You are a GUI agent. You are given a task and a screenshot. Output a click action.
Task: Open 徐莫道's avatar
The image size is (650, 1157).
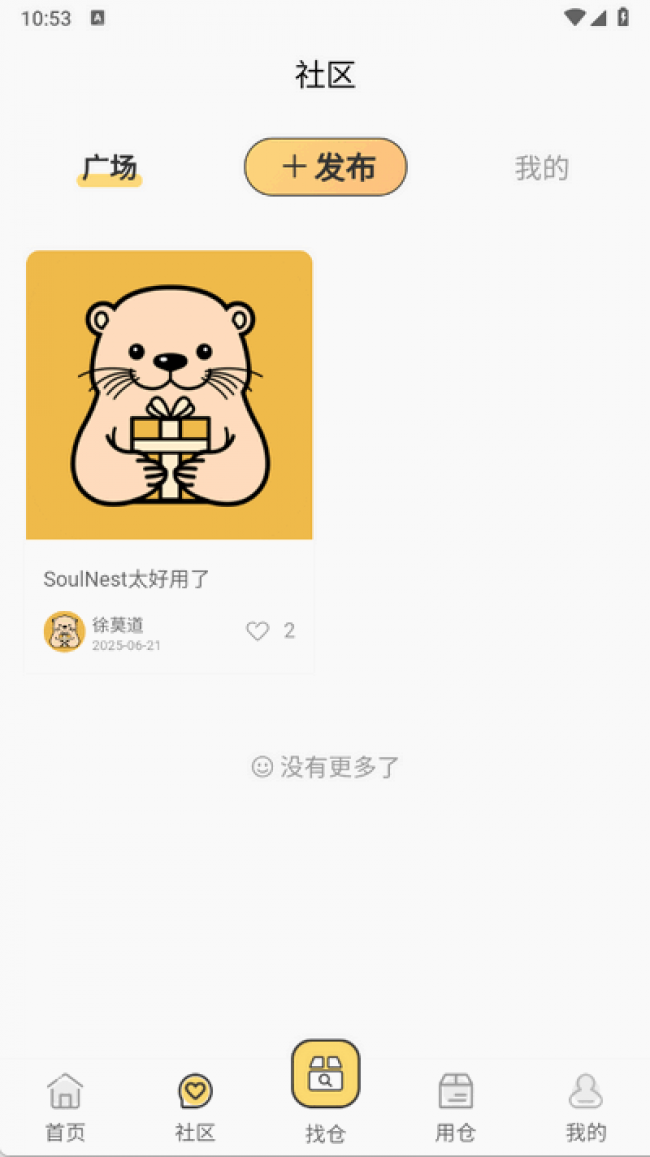click(x=64, y=632)
